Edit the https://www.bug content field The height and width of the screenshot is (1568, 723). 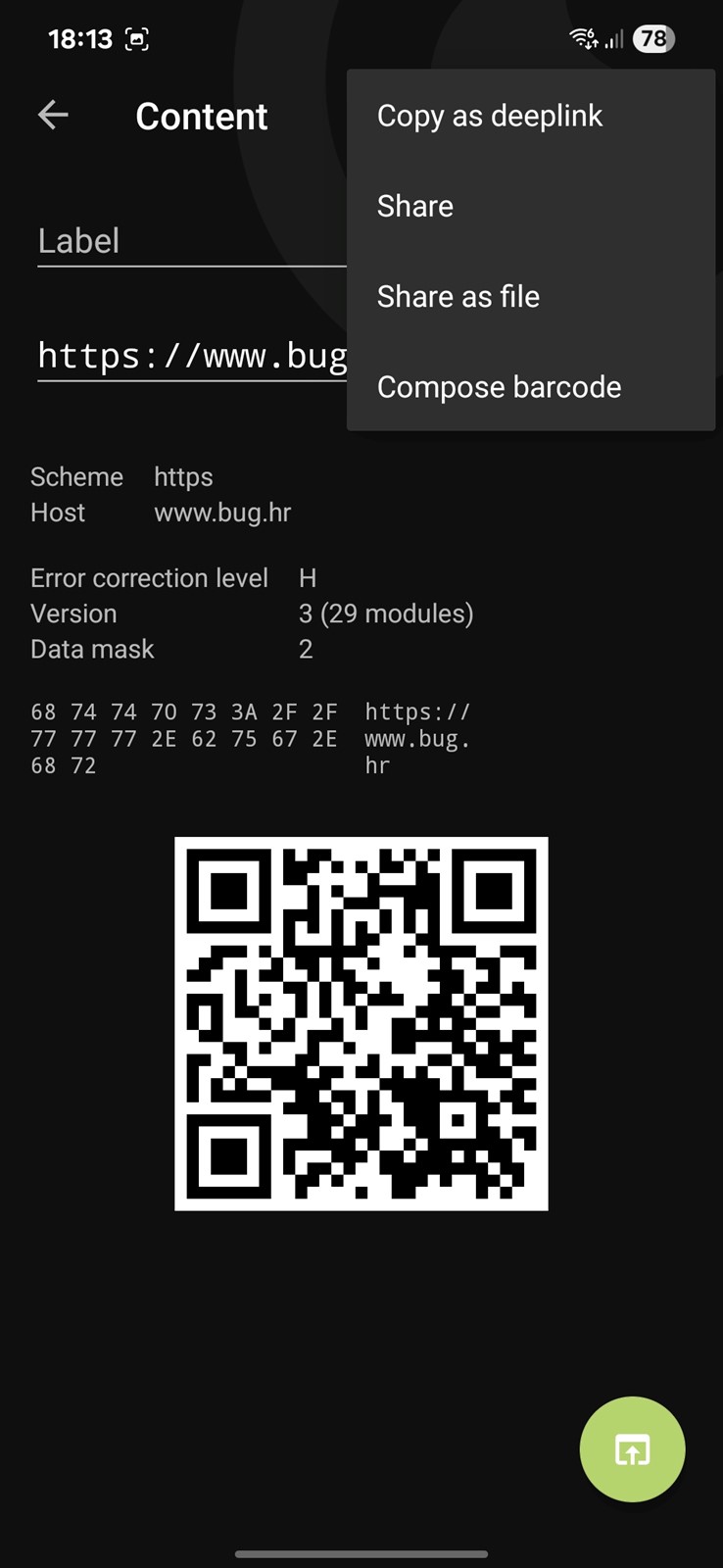(x=192, y=356)
